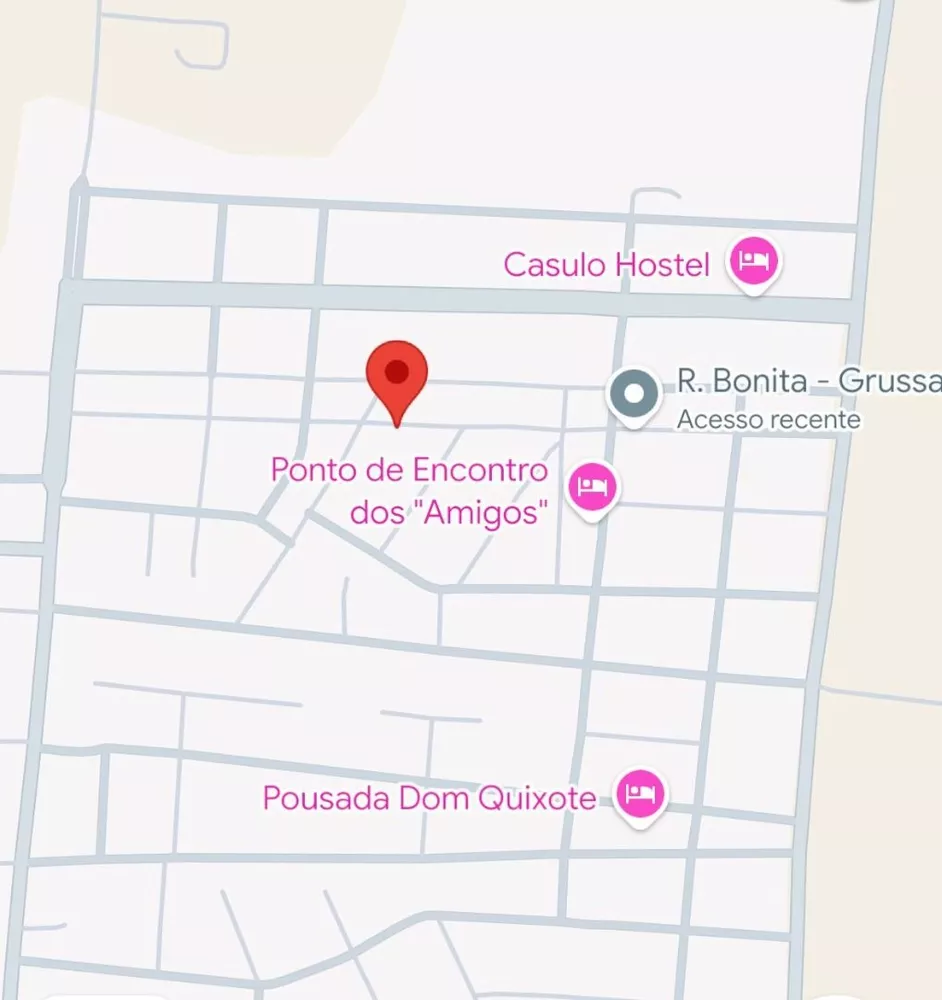This screenshot has width=942, height=1000.
Task: Select the Ponto de Encontro dos "Amigos" marker
Action: coord(592,488)
